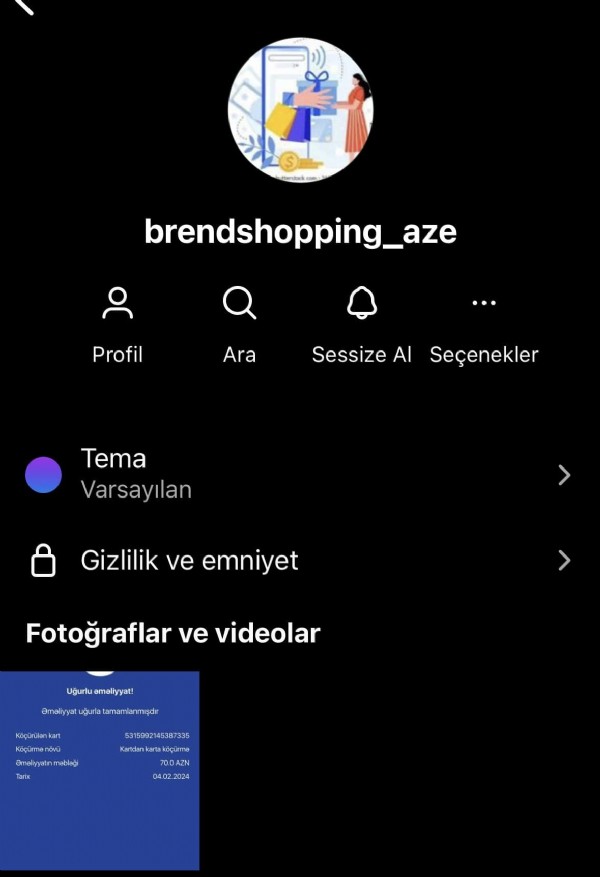The width and height of the screenshot is (600, 877).
Task: Open Gizlilik ve emniyet settings
Action: point(299,561)
